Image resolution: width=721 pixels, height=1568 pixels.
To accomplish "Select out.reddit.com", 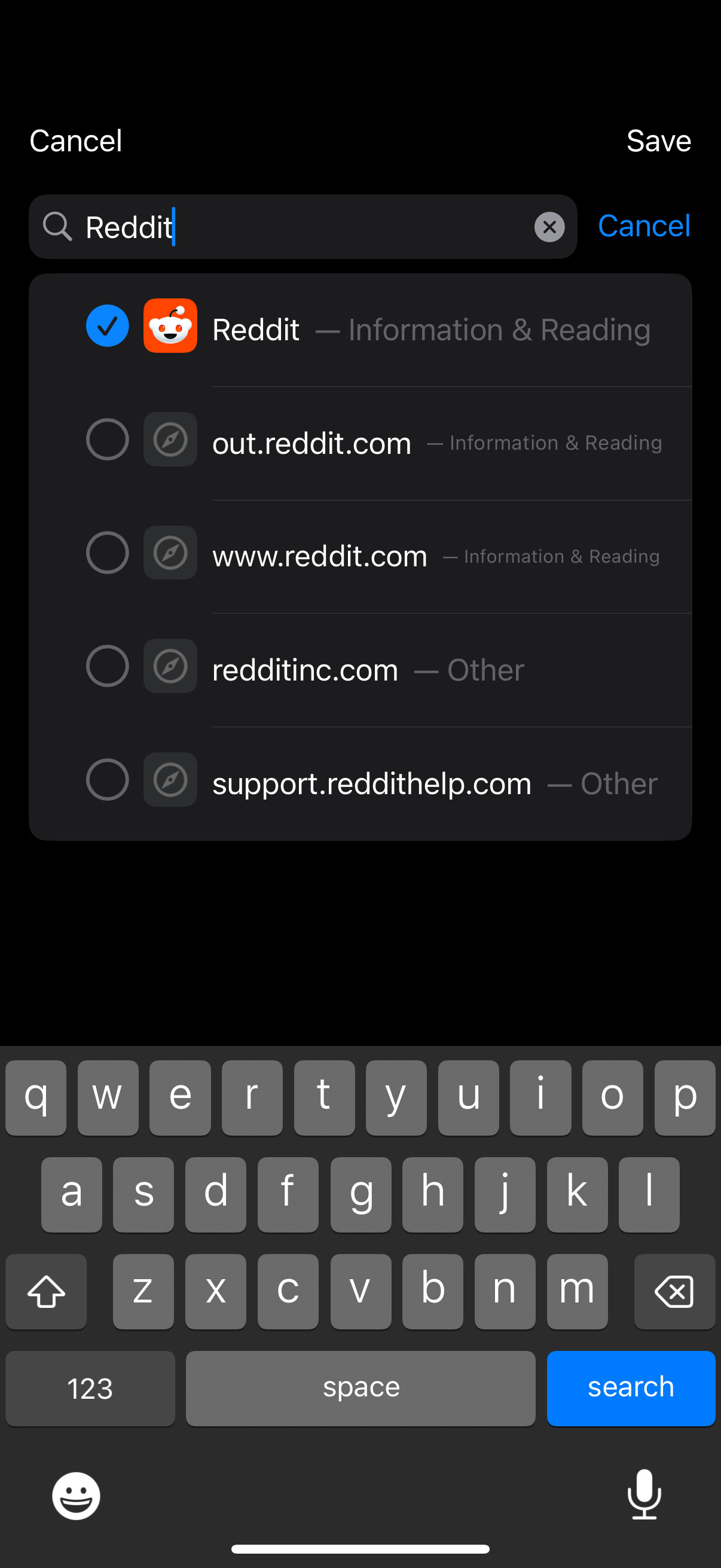I will tap(107, 440).
